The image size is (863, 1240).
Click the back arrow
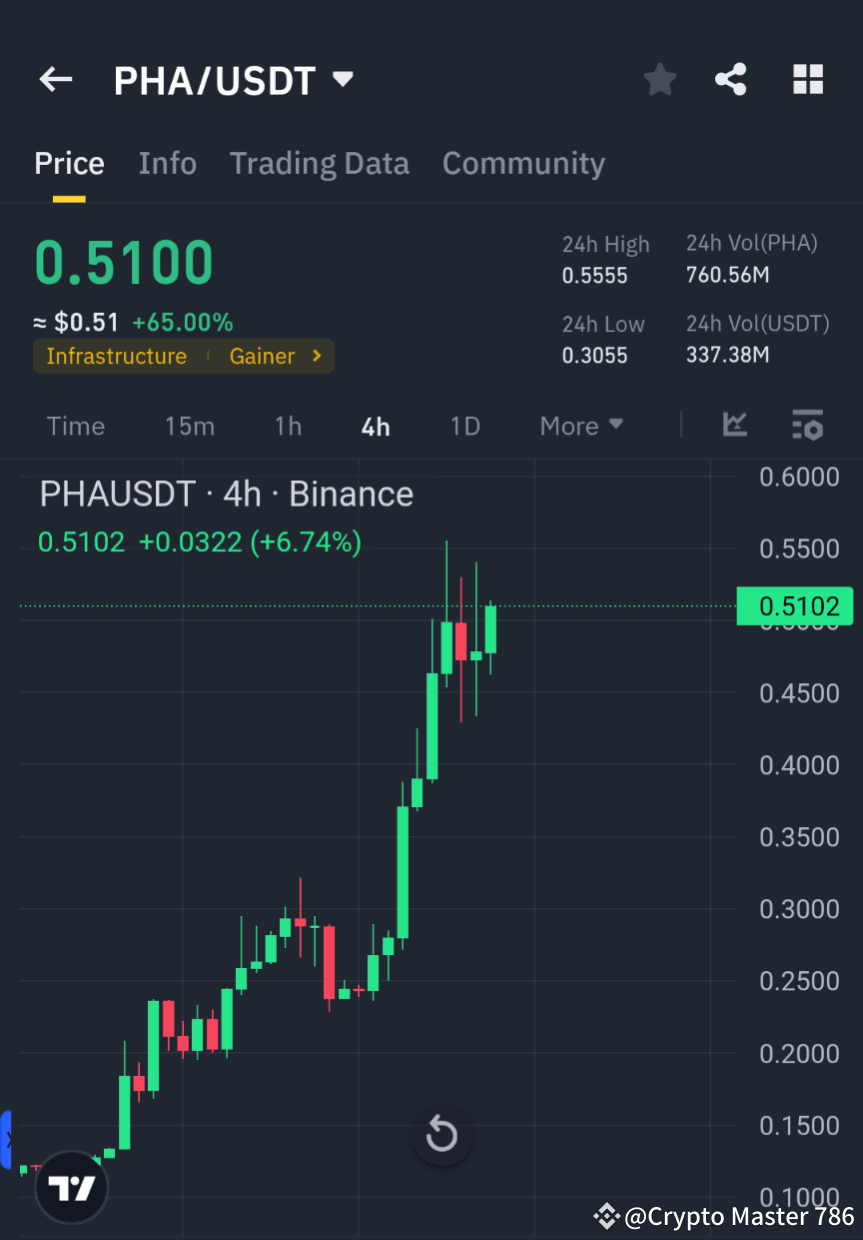coord(55,79)
